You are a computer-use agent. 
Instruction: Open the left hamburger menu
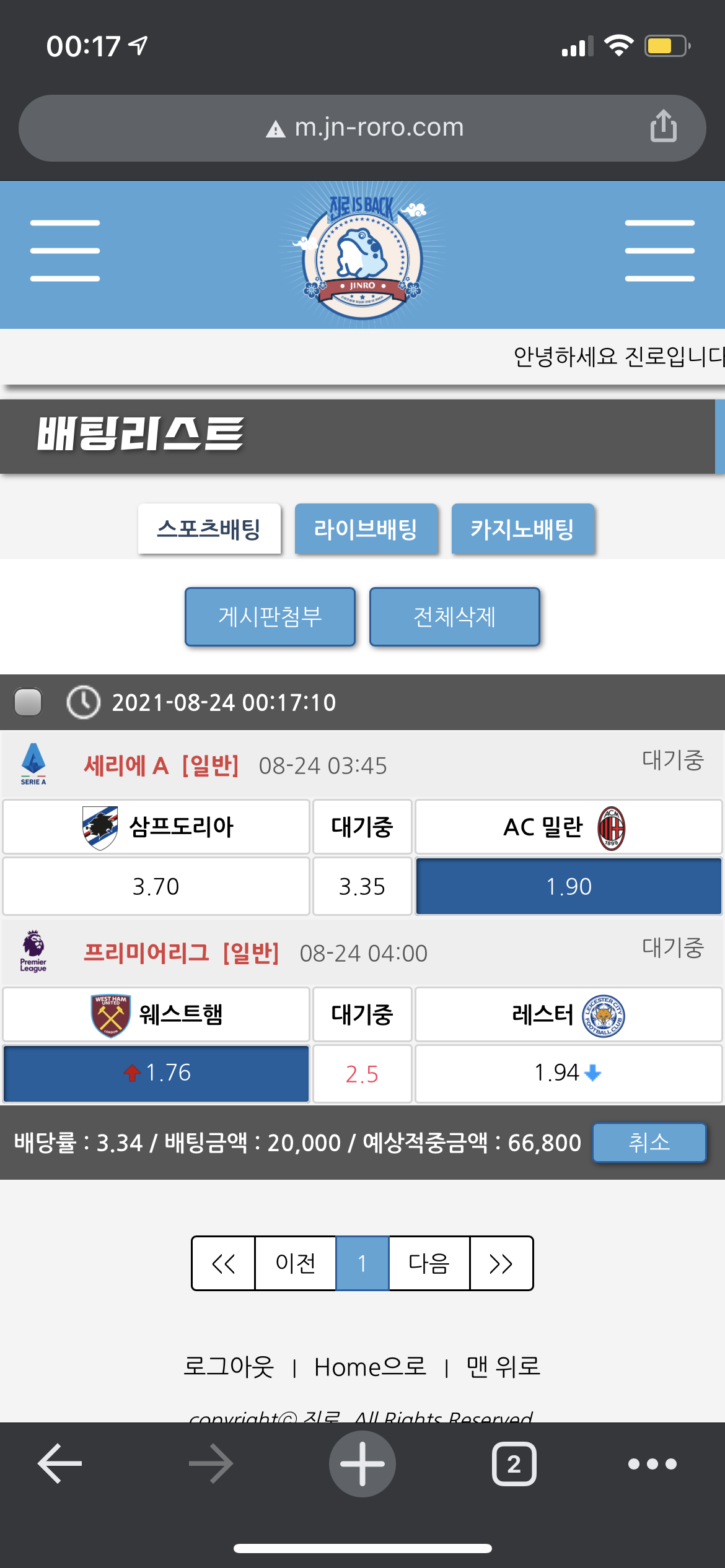(x=65, y=251)
